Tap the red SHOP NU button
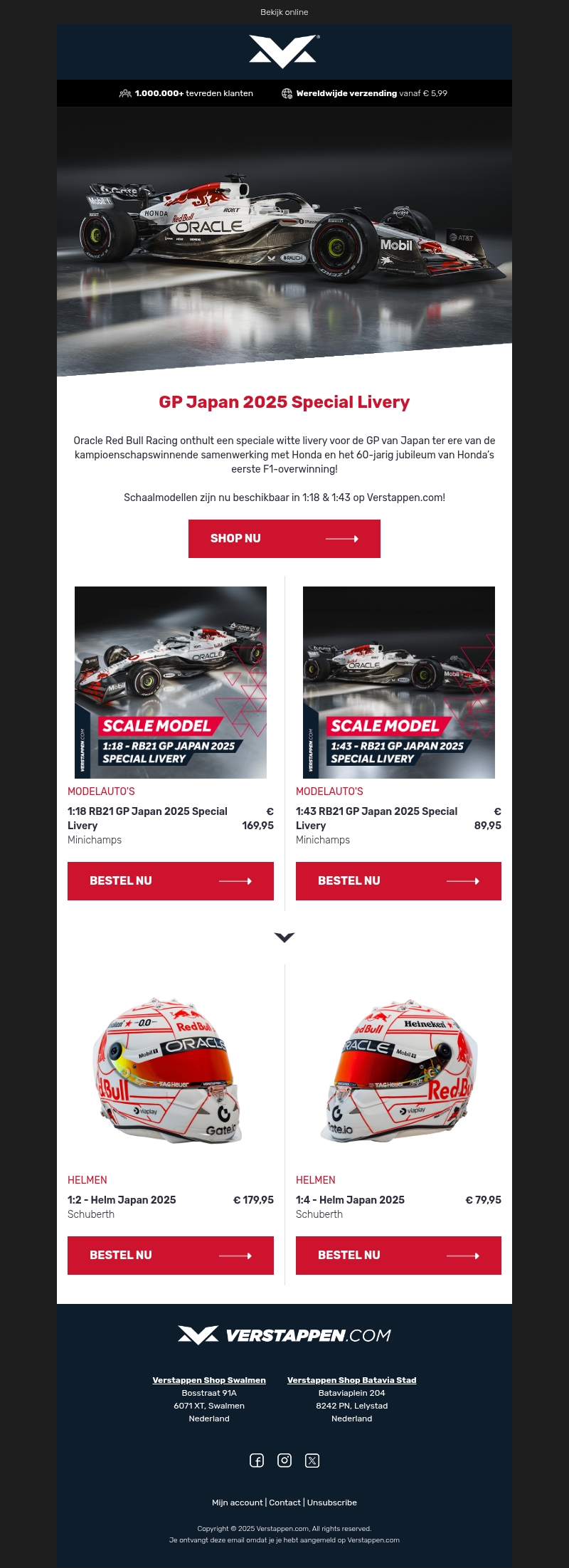The width and height of the screenshot is (569, 1568). (284, 539)
